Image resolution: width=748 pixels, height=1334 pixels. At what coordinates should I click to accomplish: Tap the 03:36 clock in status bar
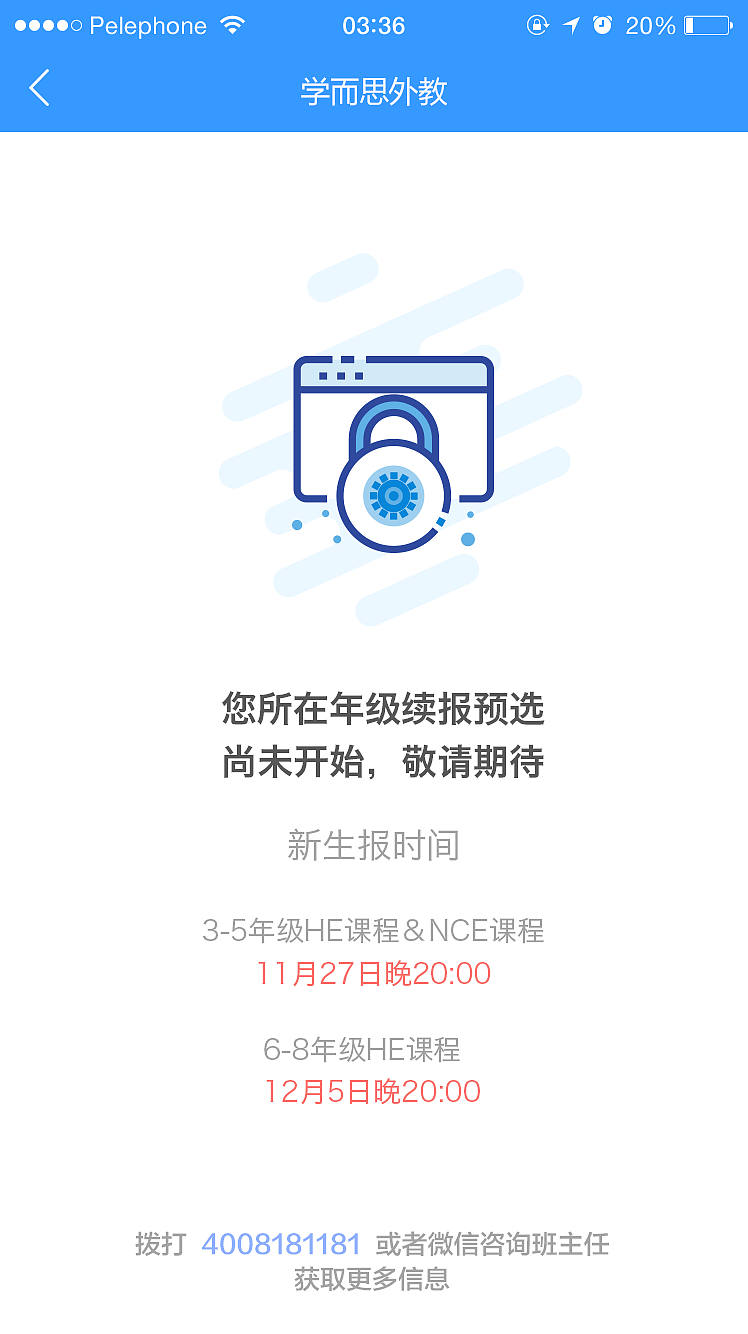click(374, 25)
